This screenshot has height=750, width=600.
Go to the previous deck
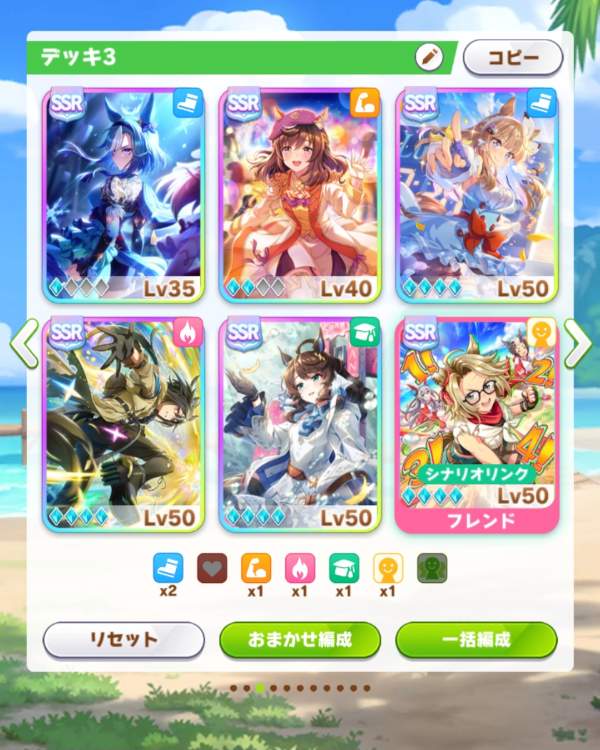(x=24, y=343)
